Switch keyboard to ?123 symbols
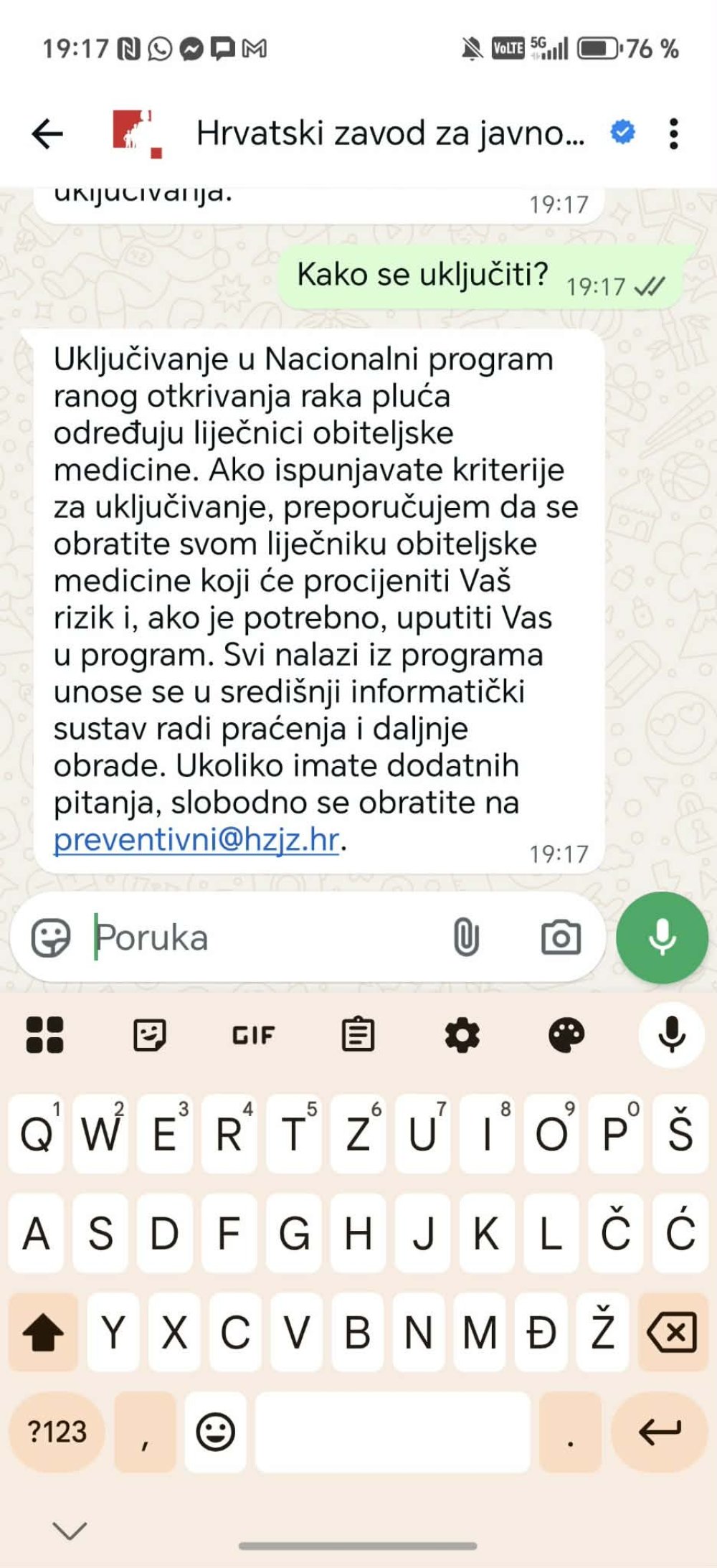The height and width of the screenshot is (1568, 717). click(x=57, y=1432)
